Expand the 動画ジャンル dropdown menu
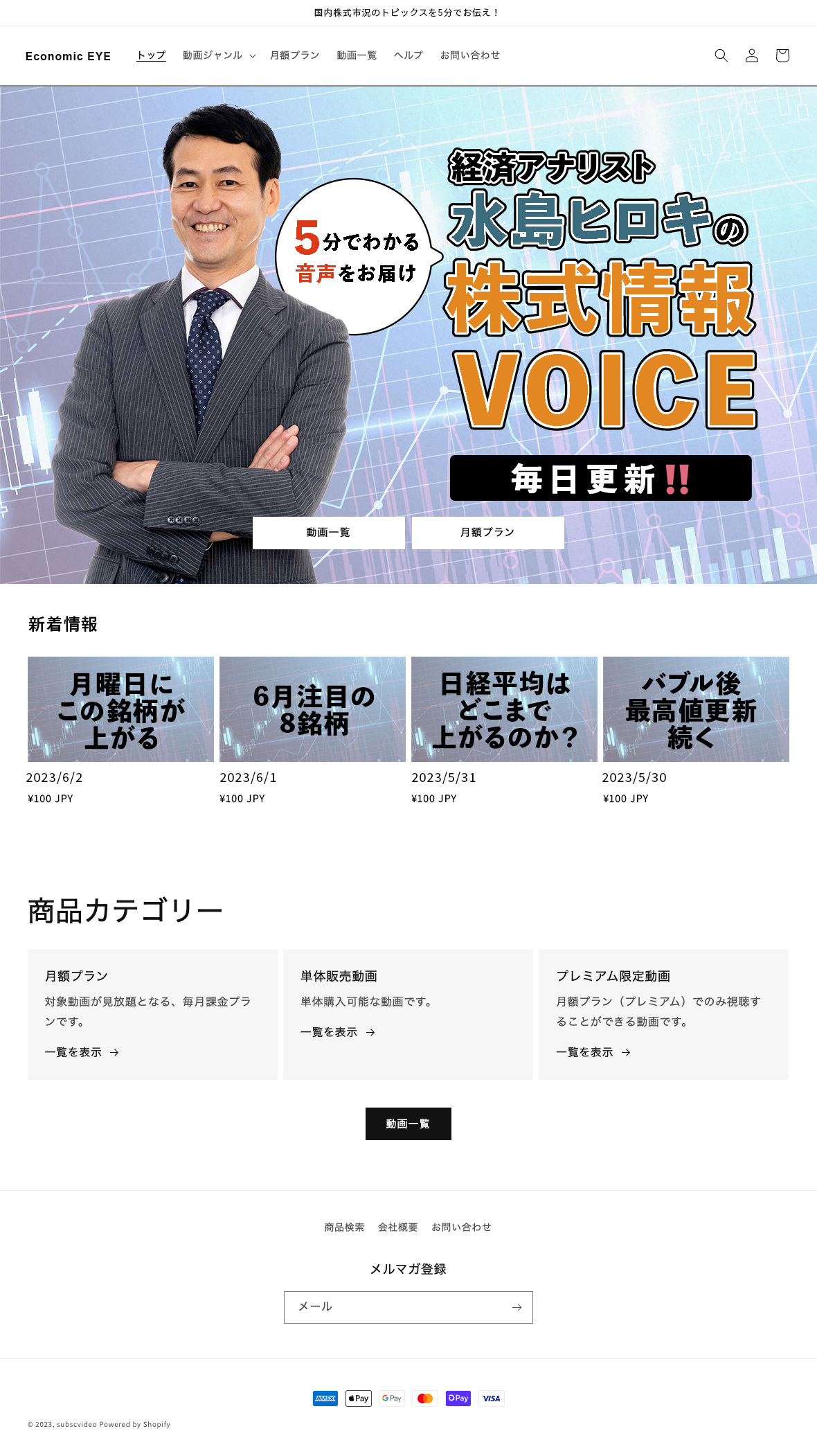This screenshot has width=817, height=1456. (x=218, y=55)
